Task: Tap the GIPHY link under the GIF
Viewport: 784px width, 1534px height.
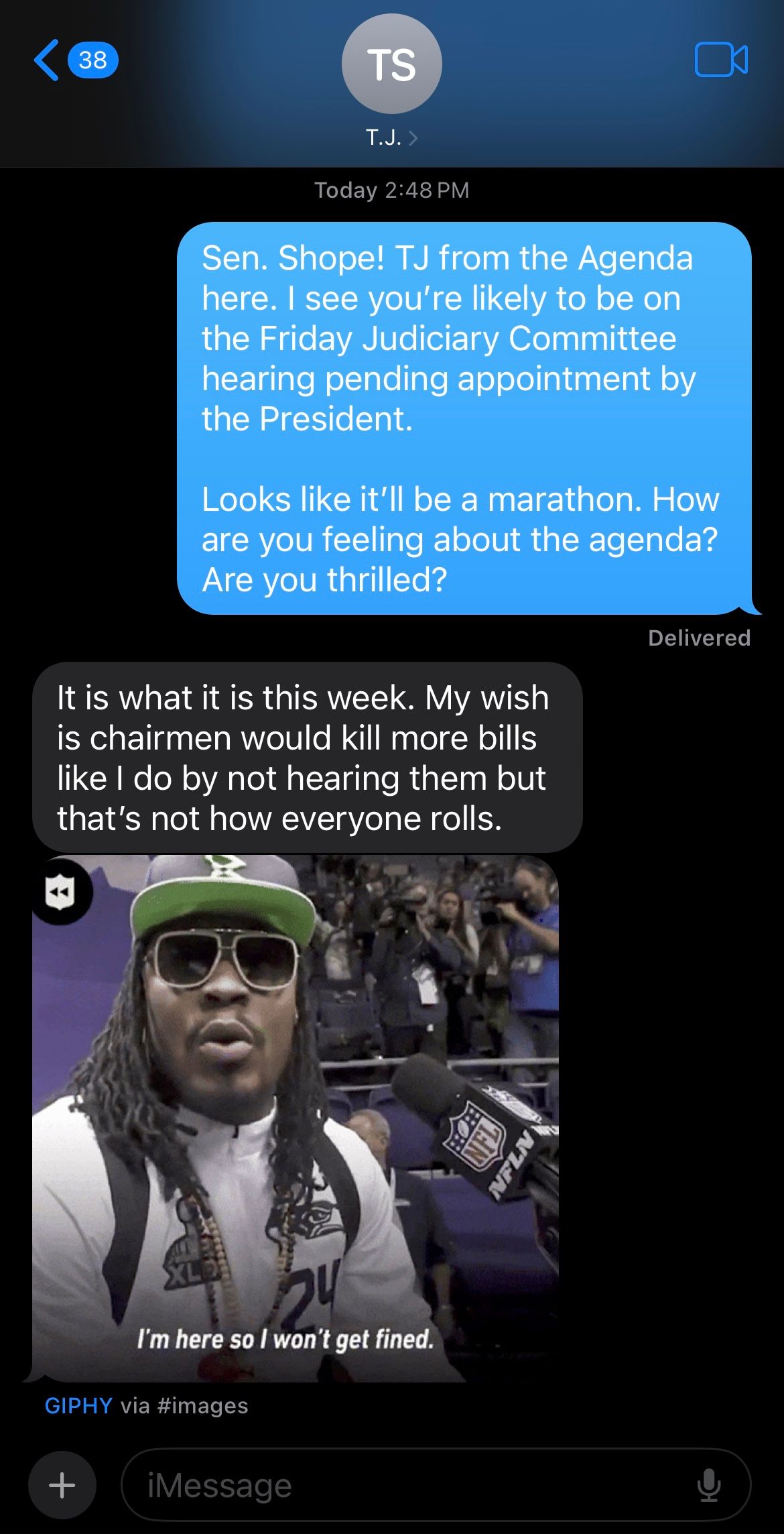Action: 78,1405
